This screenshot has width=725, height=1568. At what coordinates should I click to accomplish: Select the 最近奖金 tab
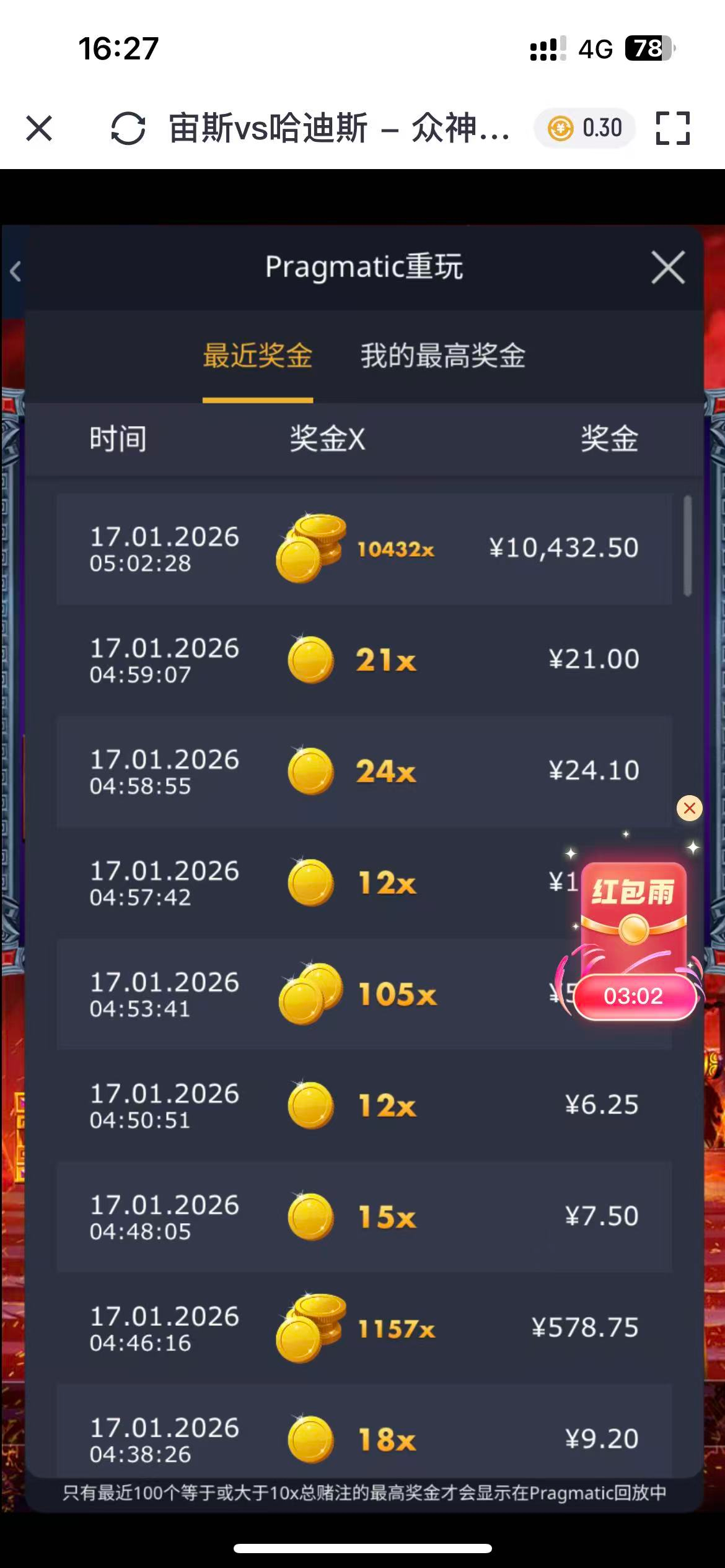click(258, 355)
